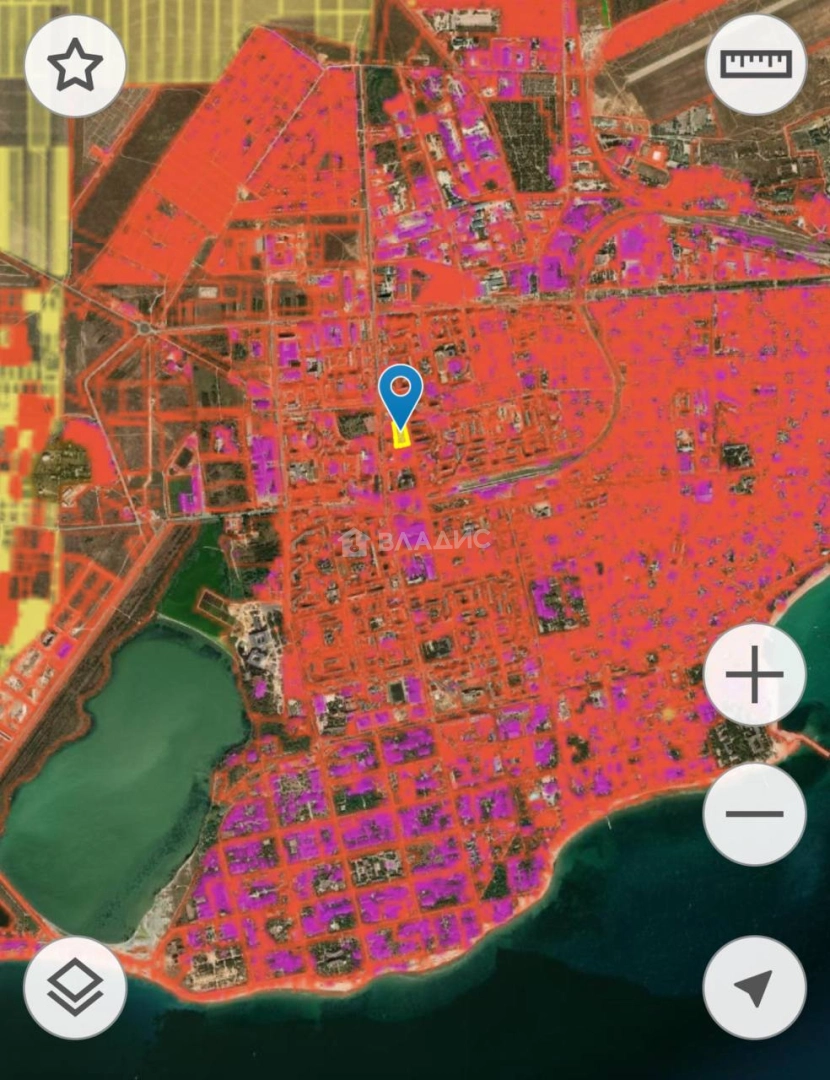Add this location to favorites with the star
The height and width of the screenshot is (1080, 830).
pyautogui.click(x=75, y=66)
